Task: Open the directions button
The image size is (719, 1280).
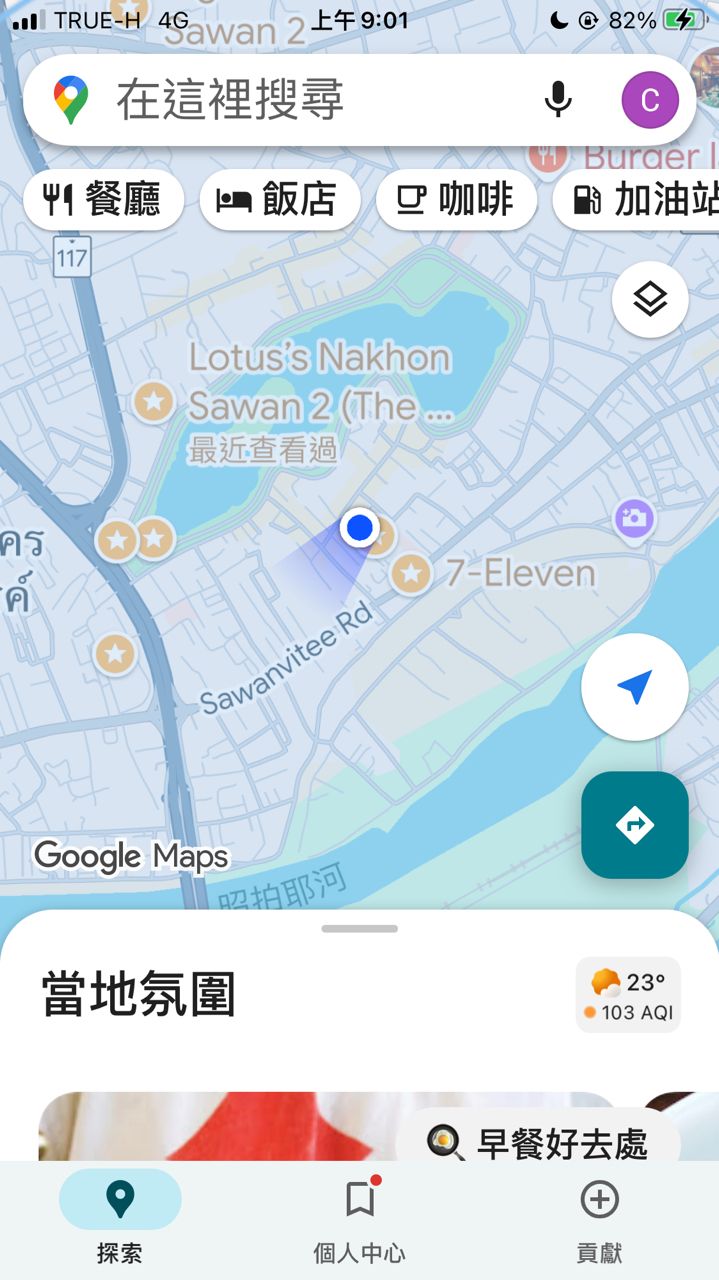Action: click(x=634, y=825)
